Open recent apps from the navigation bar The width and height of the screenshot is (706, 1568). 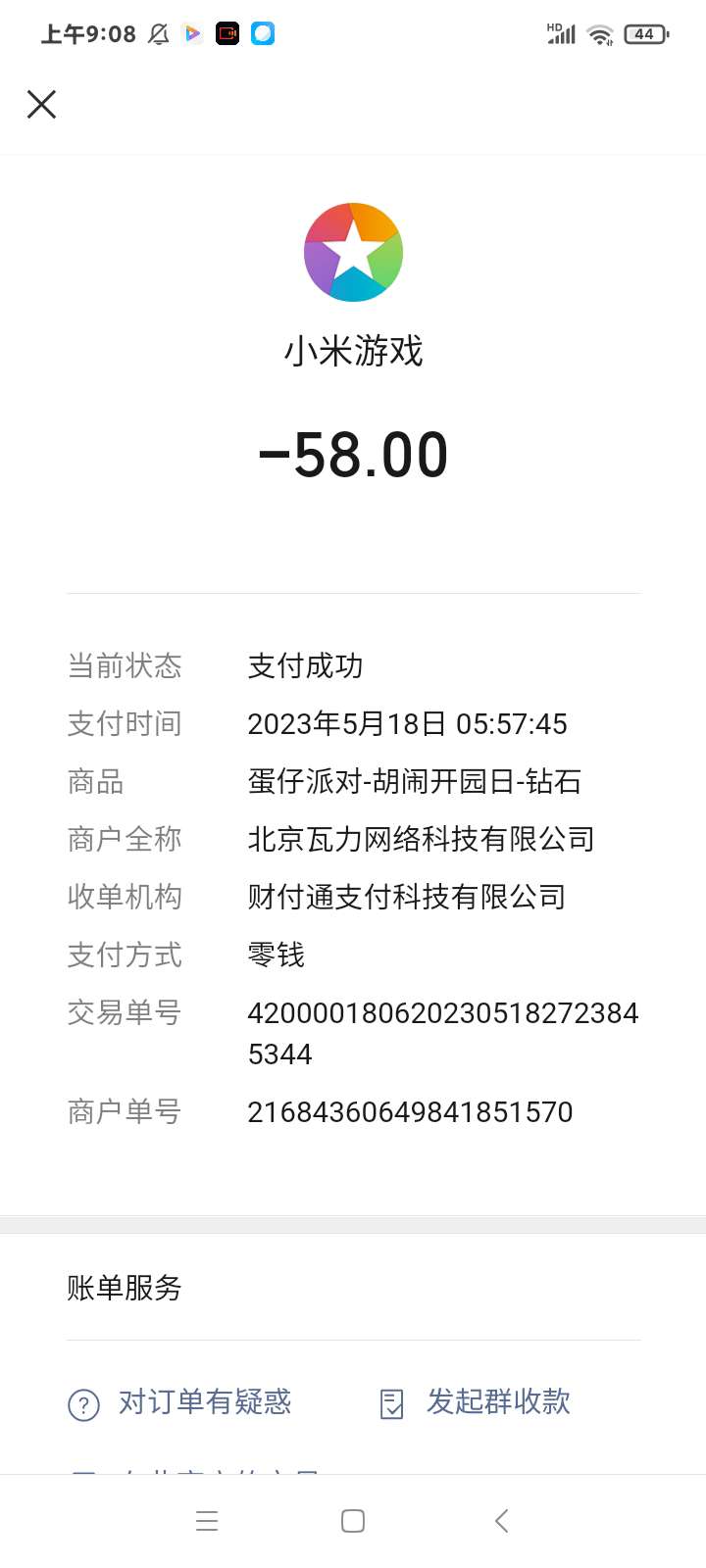[x=207, y=1521]
